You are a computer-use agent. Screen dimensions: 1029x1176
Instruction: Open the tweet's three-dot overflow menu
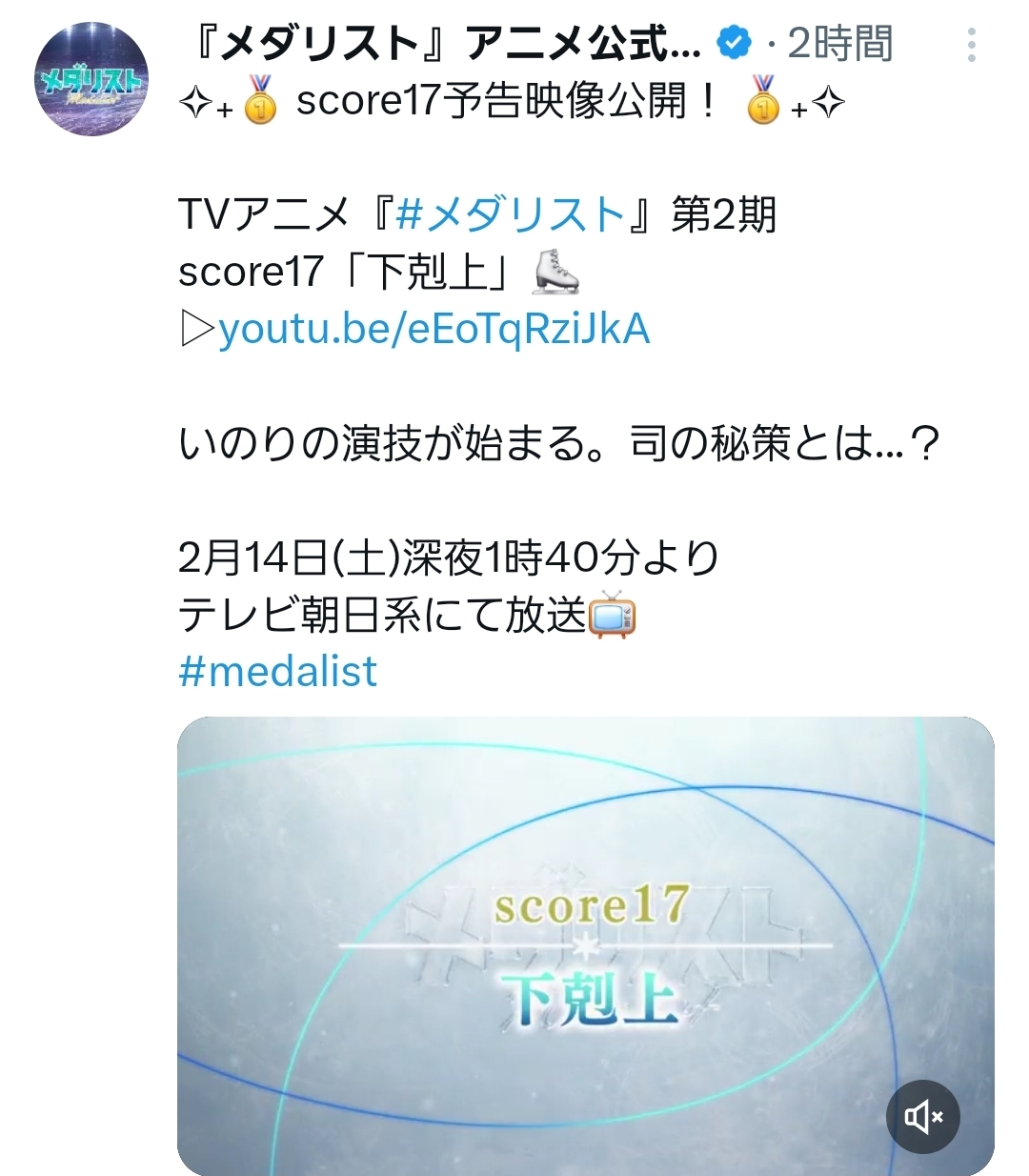[971, 45]
